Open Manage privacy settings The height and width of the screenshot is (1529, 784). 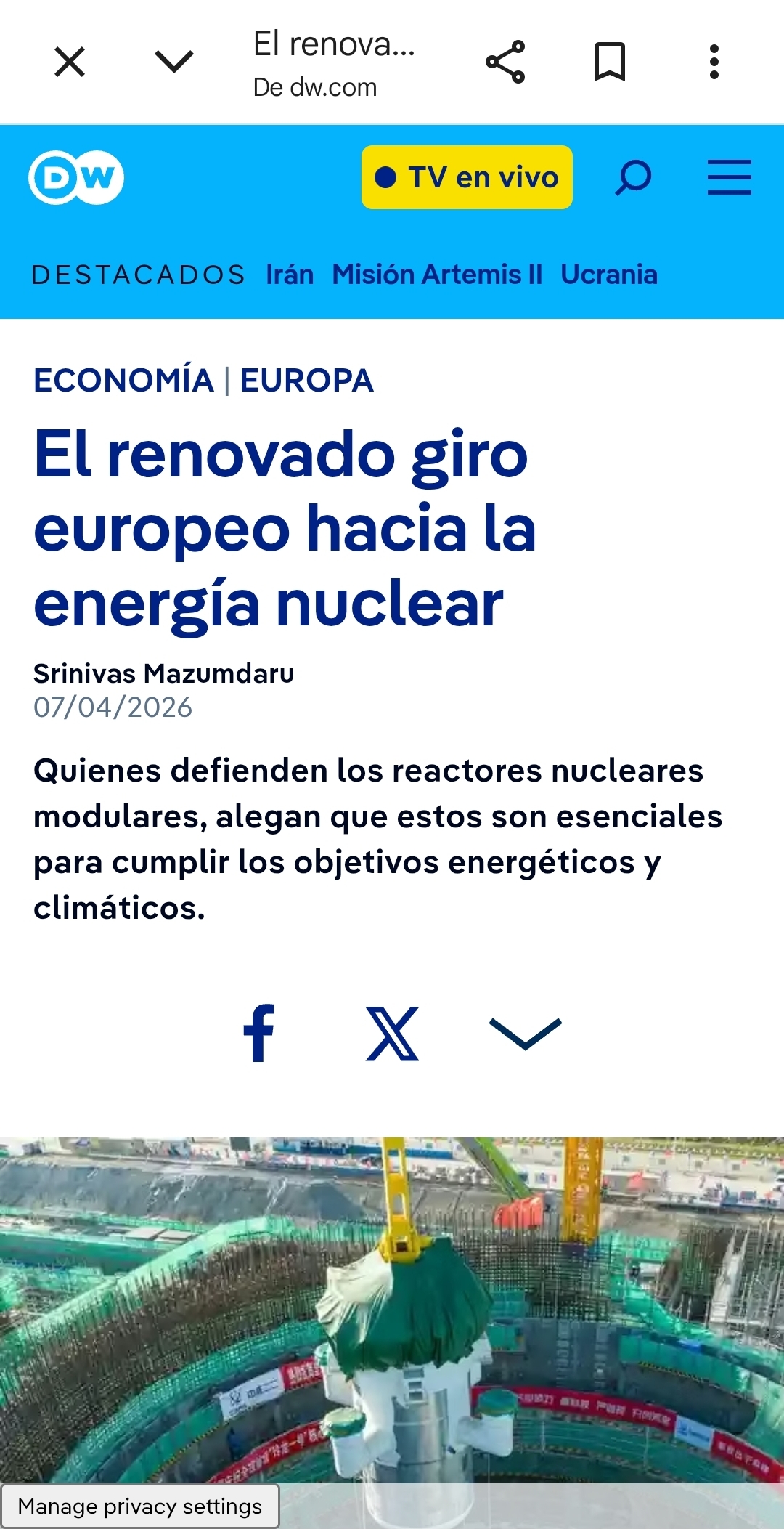[x=139, y=1506]
